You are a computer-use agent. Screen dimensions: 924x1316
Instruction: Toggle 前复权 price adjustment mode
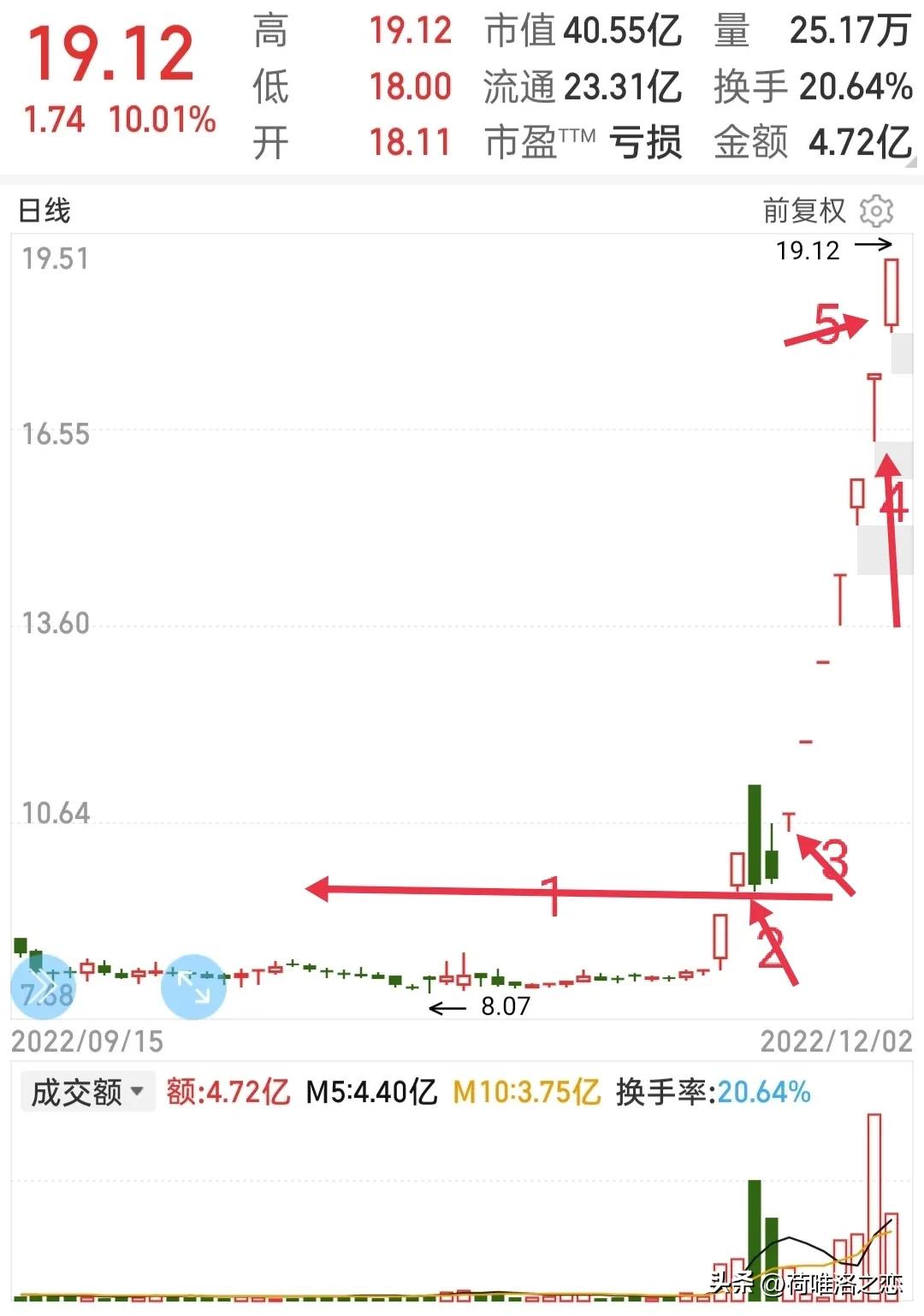click(803, 210)
